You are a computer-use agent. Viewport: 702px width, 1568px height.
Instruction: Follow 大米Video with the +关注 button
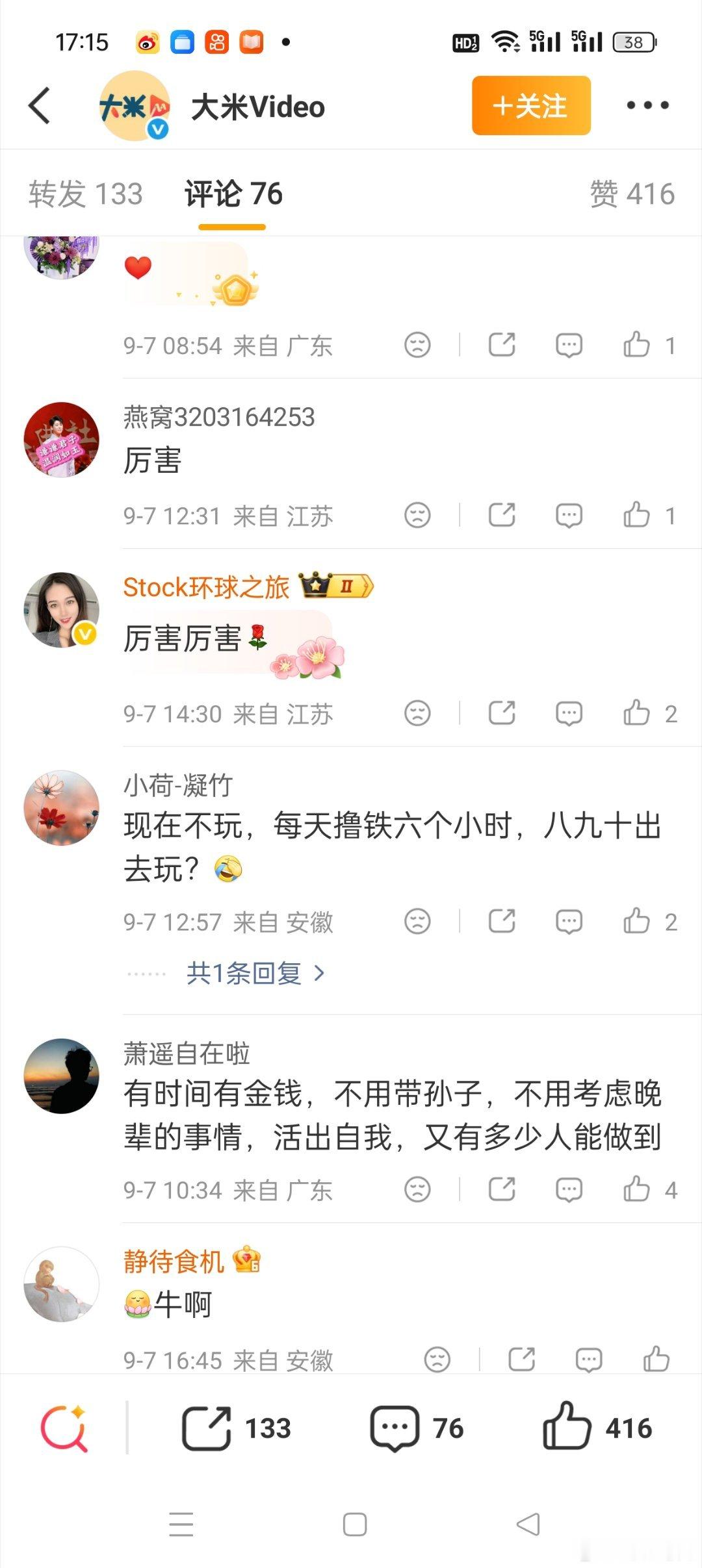[531, 105]
